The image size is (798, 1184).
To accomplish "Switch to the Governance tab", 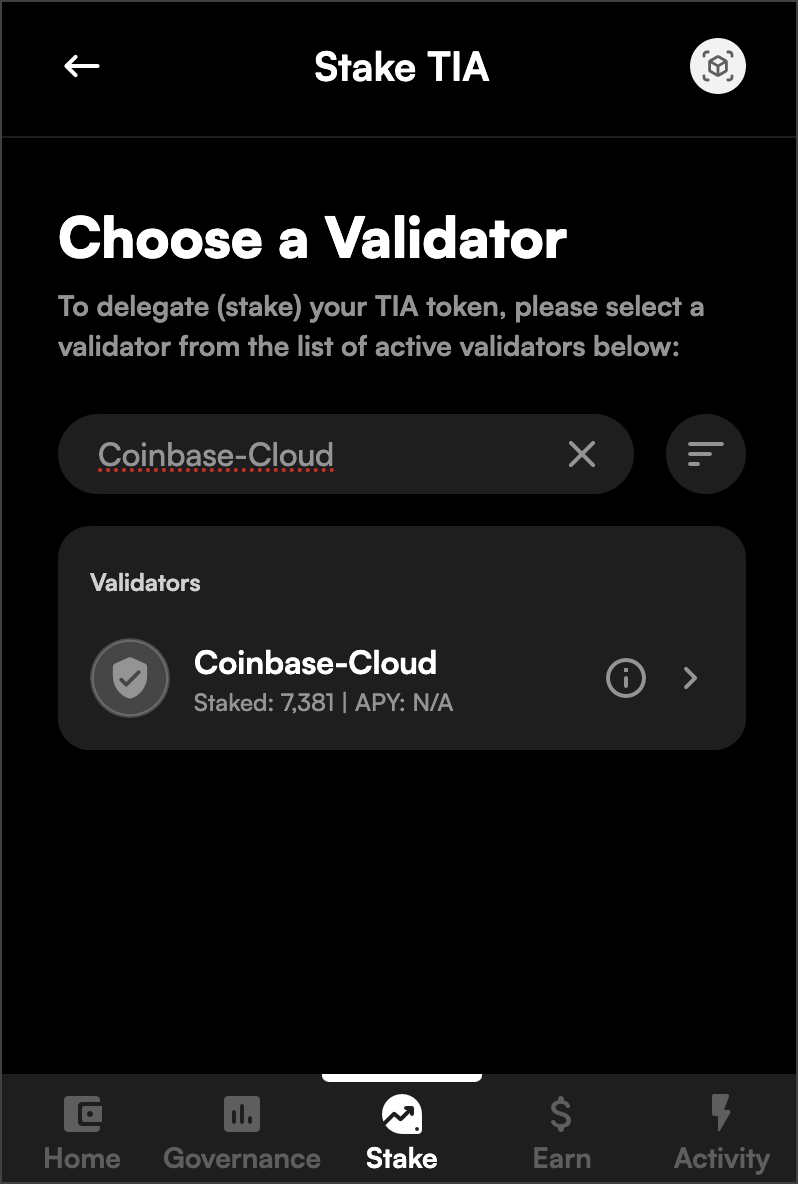I will click(242, 1135).
